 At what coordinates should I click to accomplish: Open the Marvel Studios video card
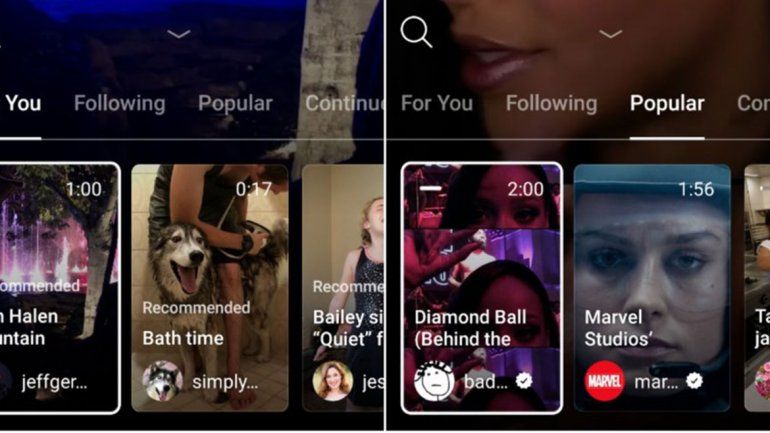click(x=652, y=287)
